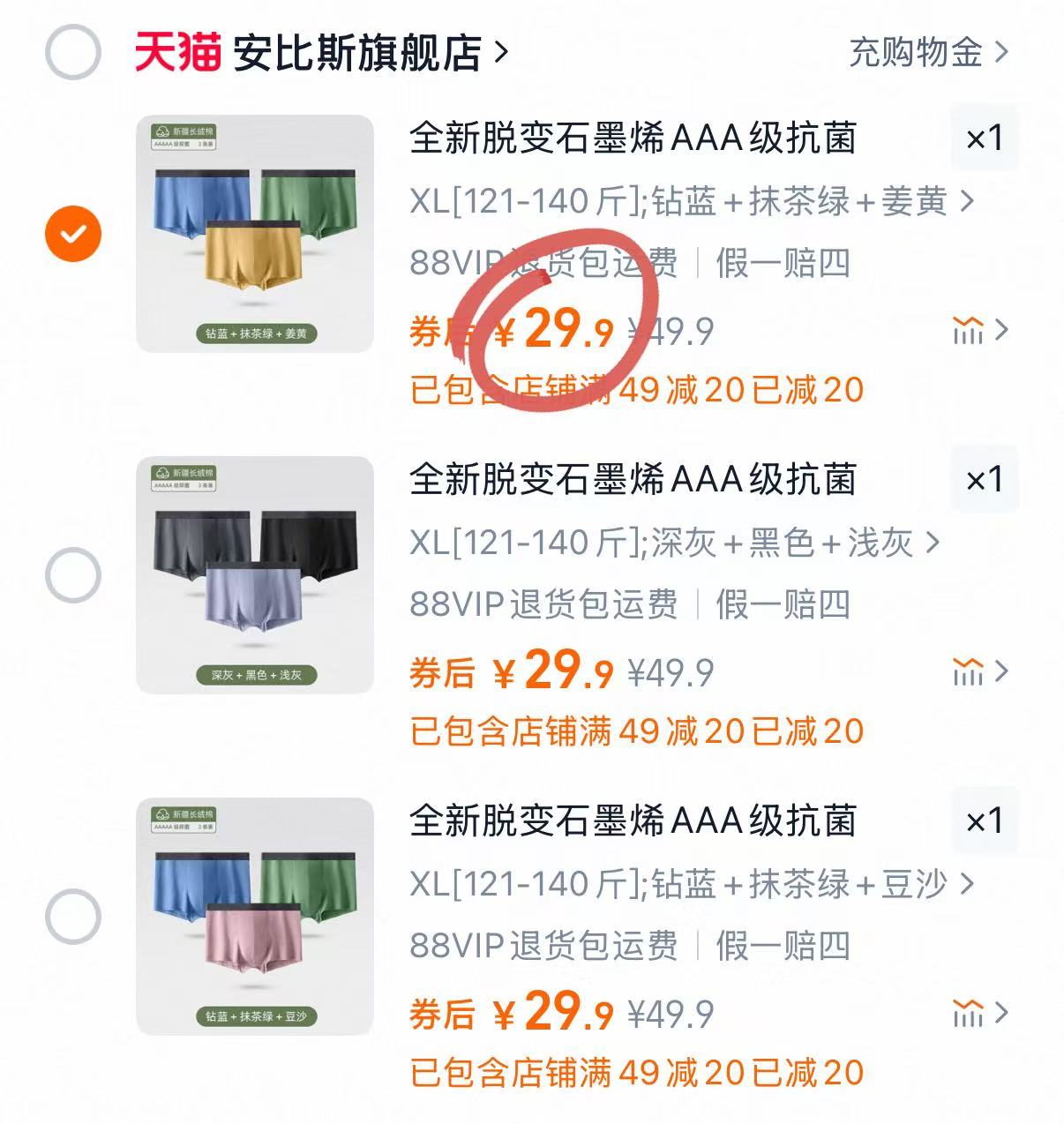Click the ×1 quantity label on first item
This screenshot has height=1124, width=1064.
click(x=985, y=139)
